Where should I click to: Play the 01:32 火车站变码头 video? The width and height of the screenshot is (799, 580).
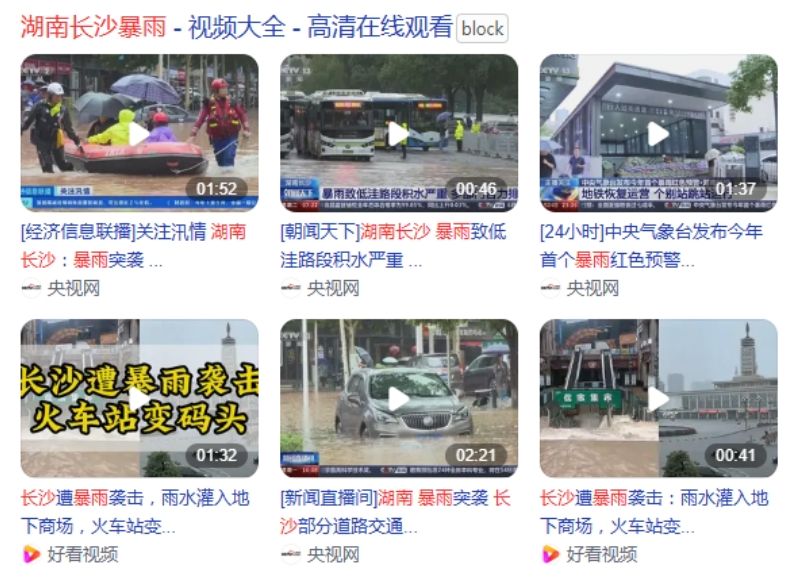point(139,398)
